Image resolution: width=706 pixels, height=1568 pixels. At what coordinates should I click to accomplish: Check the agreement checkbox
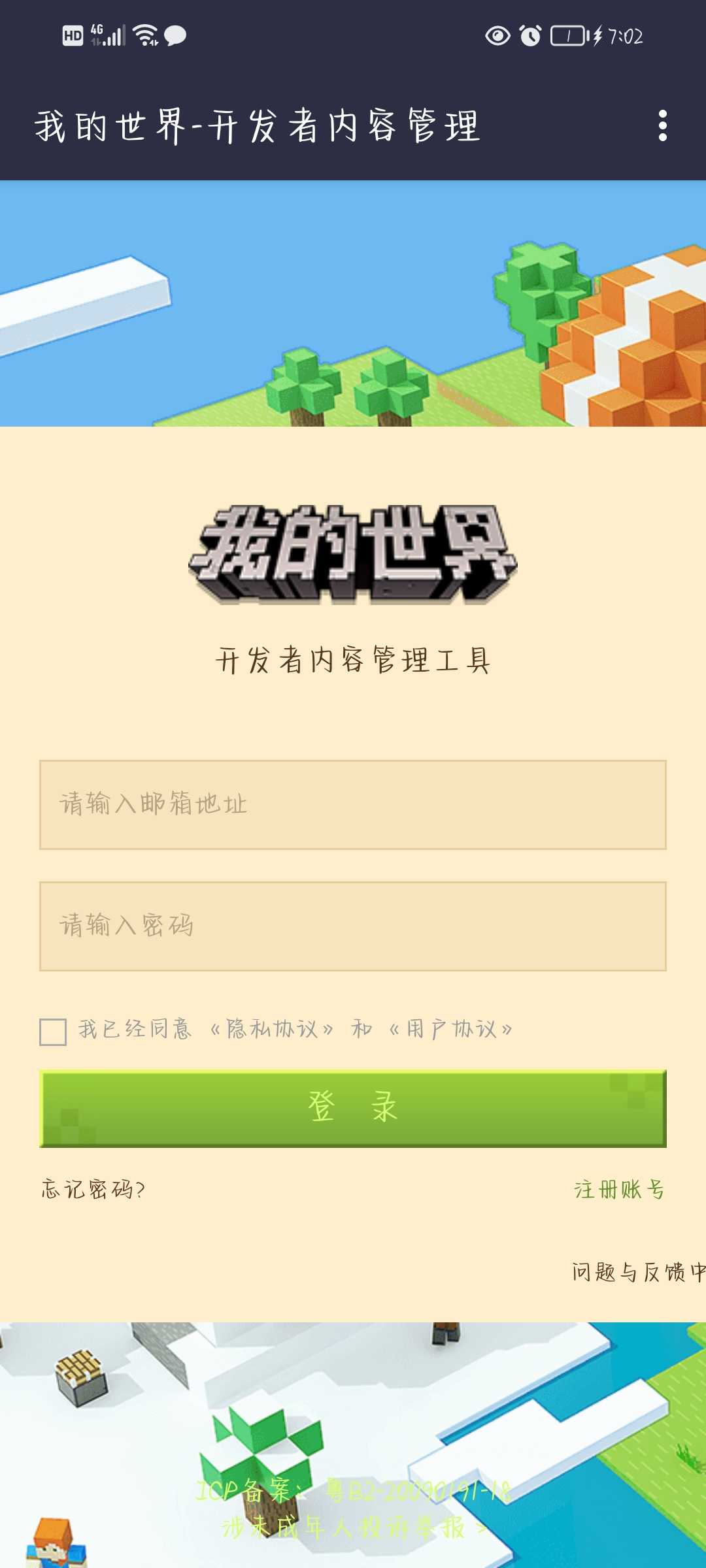(53, 1032)
